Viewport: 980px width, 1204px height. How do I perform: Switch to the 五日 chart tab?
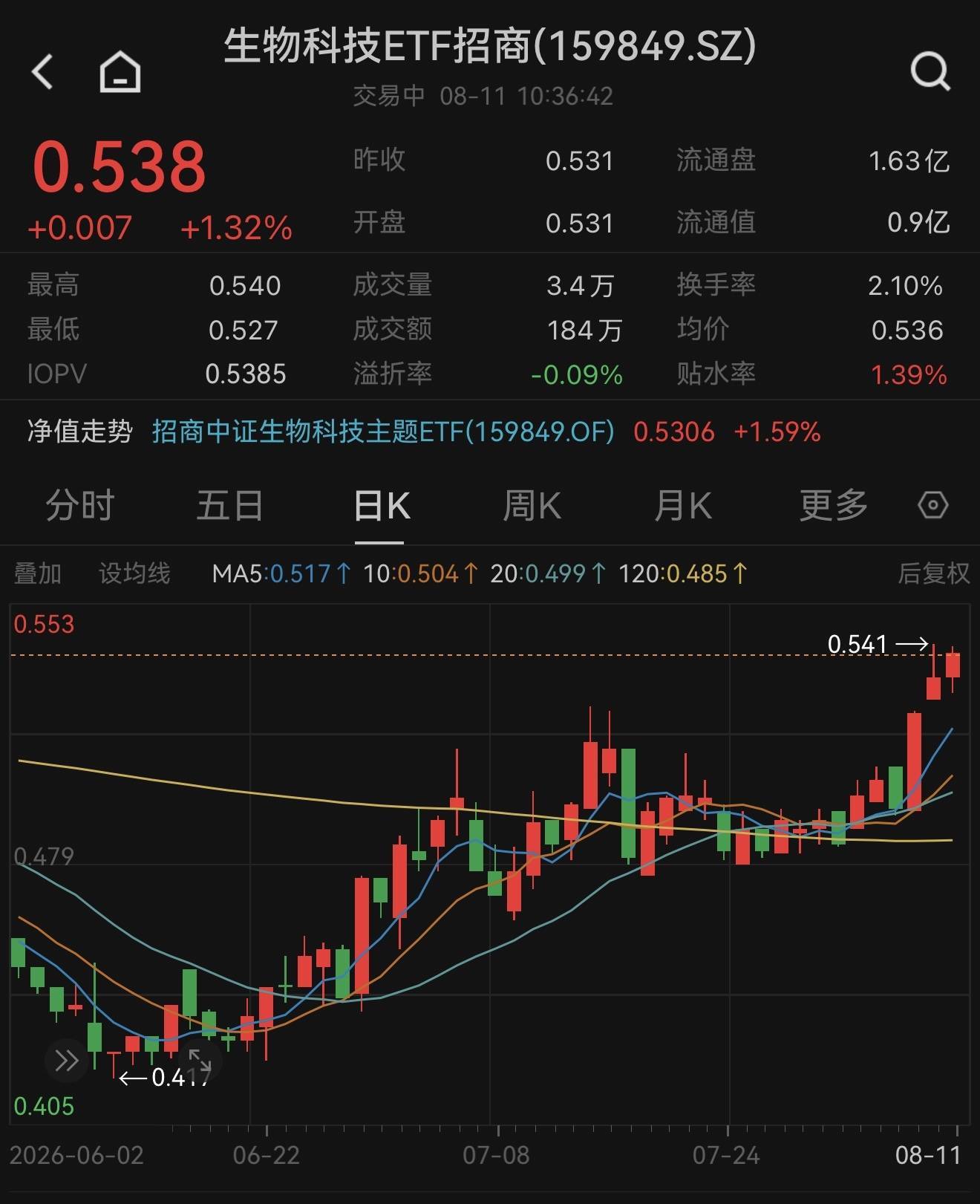(229, 506)
